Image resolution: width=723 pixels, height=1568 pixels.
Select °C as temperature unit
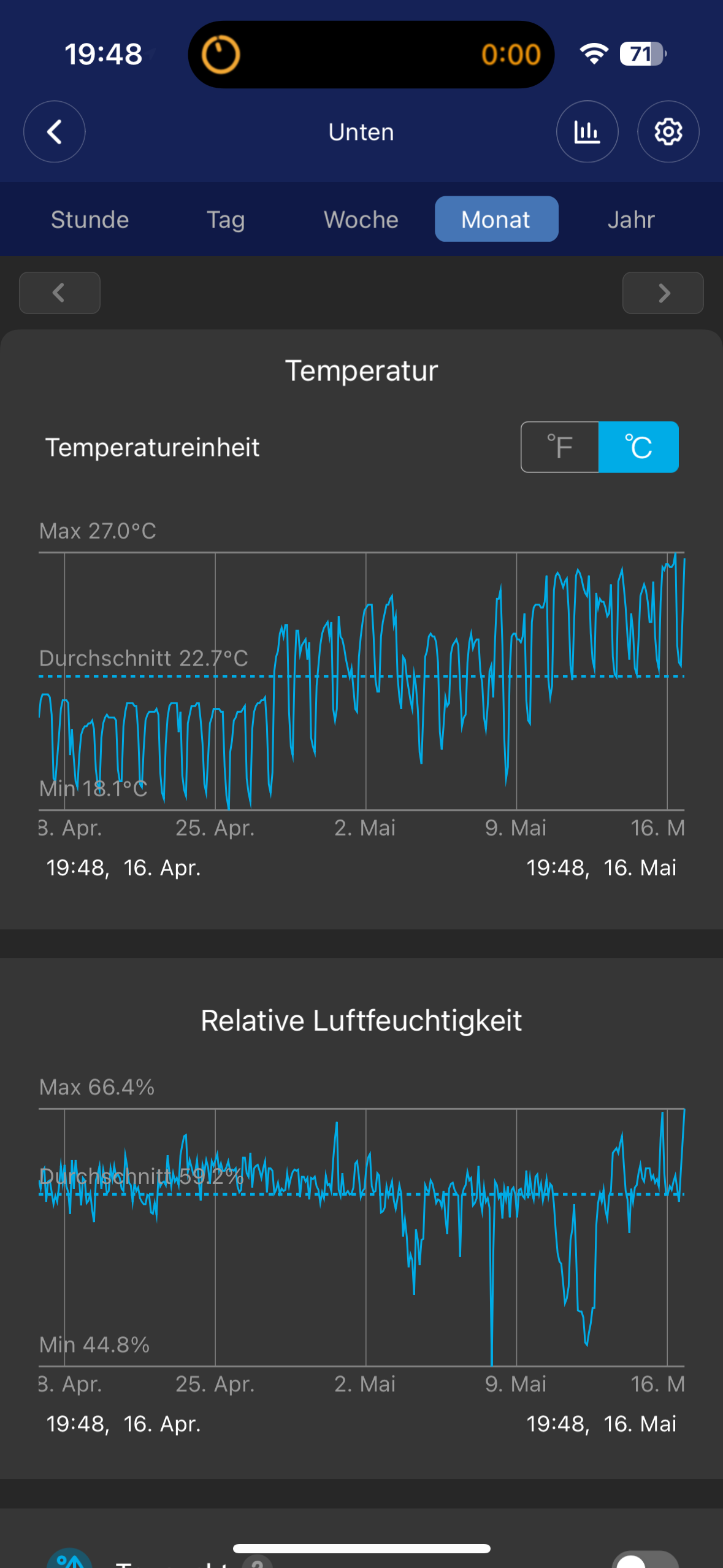pyautogui.click(x=638, y=447)
